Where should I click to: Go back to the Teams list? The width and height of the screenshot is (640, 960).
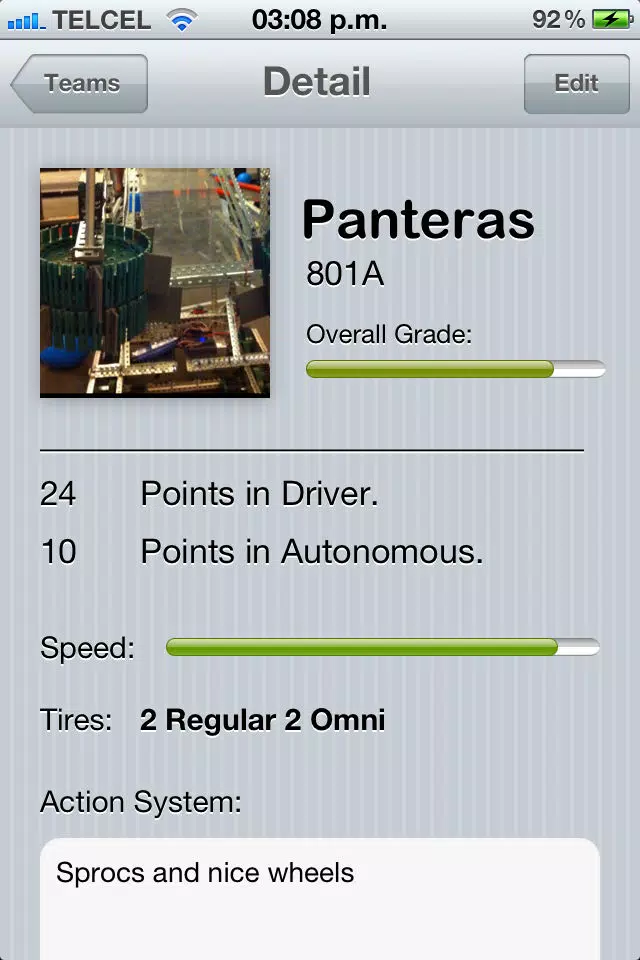tap(80, 84)
